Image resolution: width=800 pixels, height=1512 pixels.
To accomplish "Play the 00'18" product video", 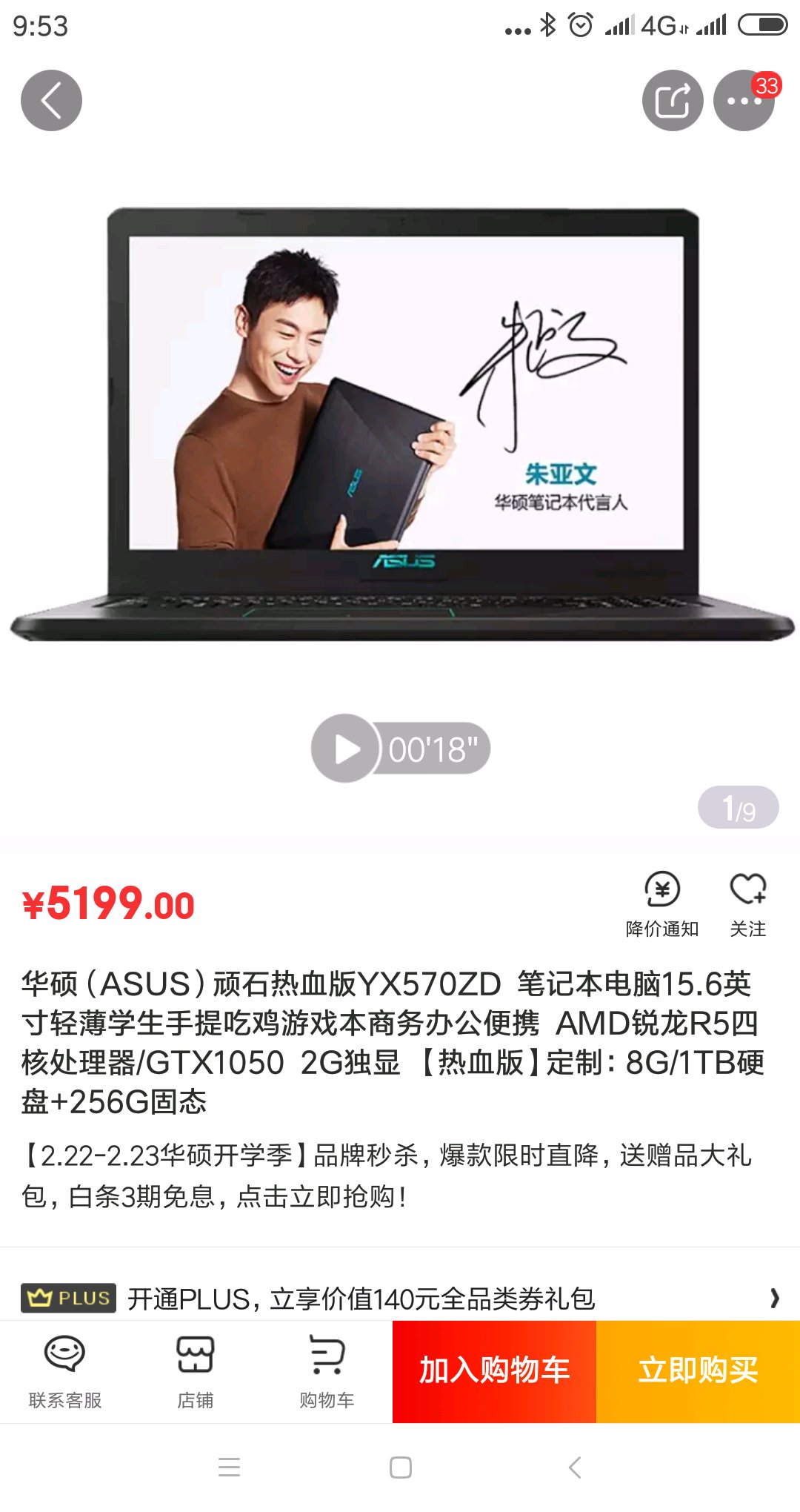I will (x=400, y=749).
